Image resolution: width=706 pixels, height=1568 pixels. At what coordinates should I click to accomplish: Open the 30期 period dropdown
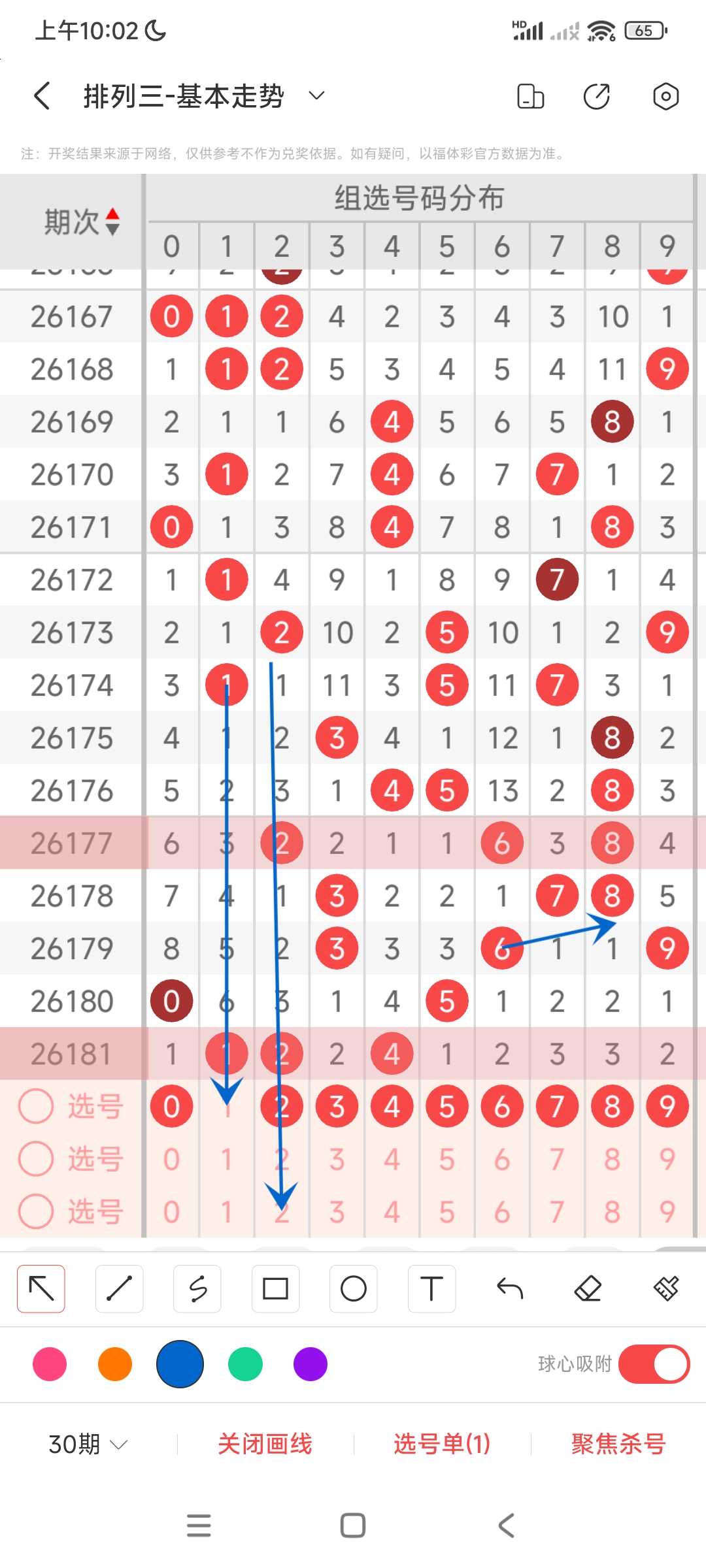click(x=88, y=1444)
